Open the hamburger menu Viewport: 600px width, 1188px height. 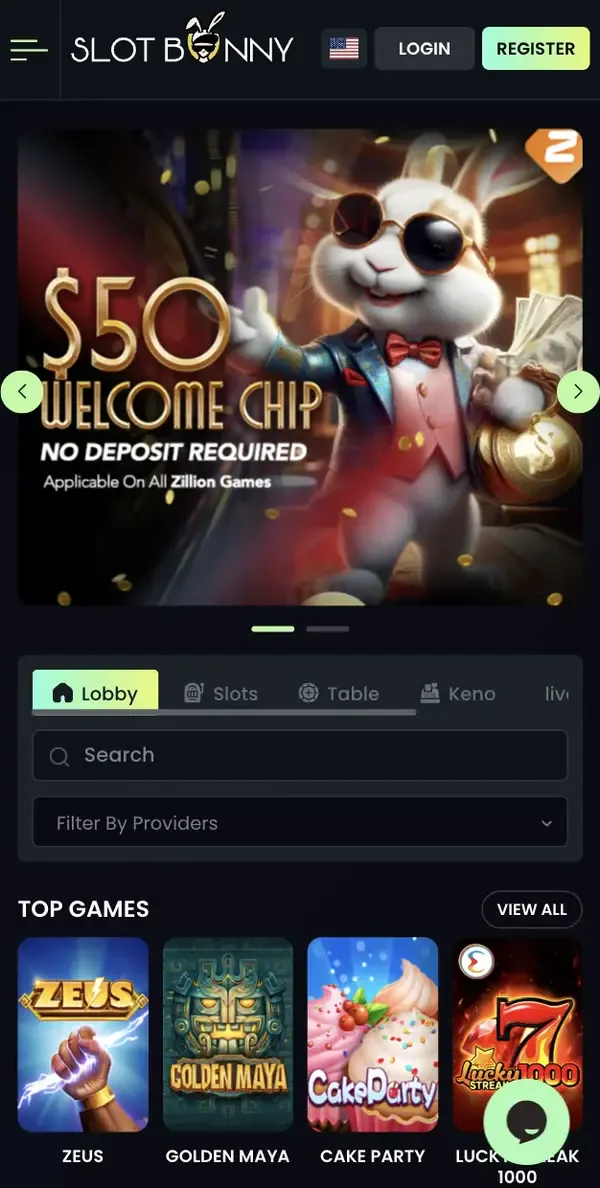click(x=29, y=48)
